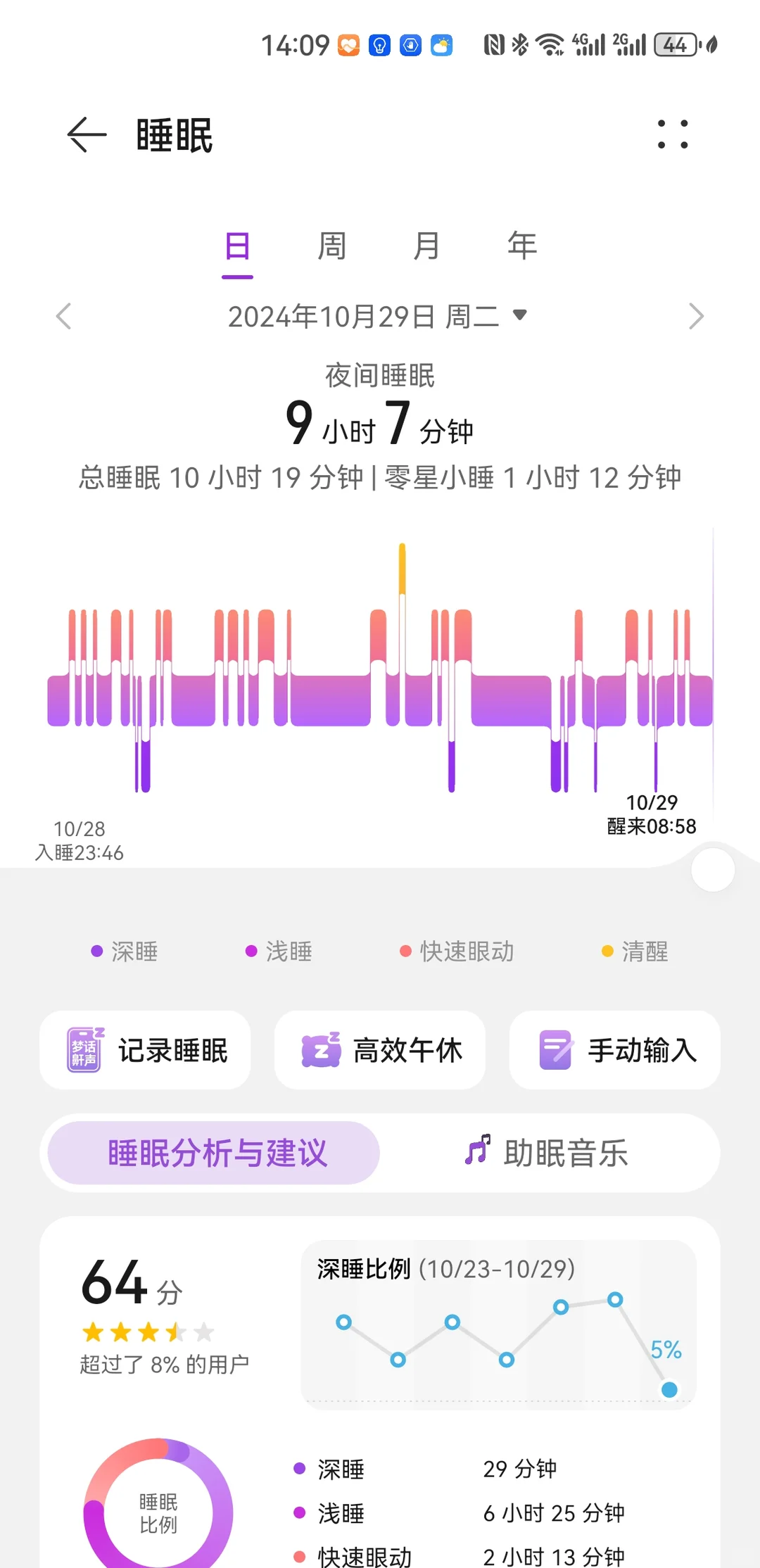The image size is (760, 1568).
Task: Switch to the 周 tab
Action: click(331, 246)
